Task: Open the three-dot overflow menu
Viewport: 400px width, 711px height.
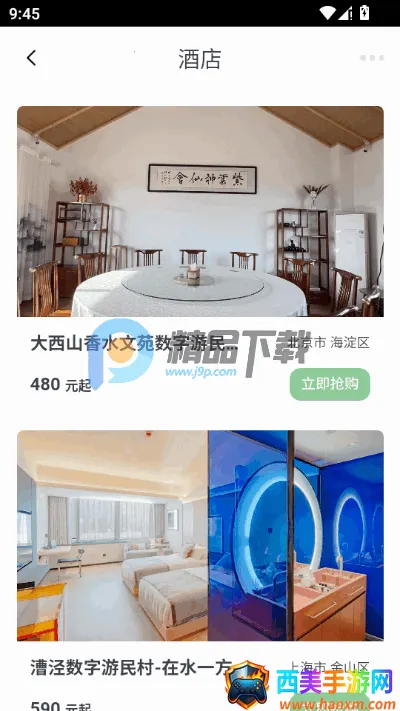Action: (372, 58)
